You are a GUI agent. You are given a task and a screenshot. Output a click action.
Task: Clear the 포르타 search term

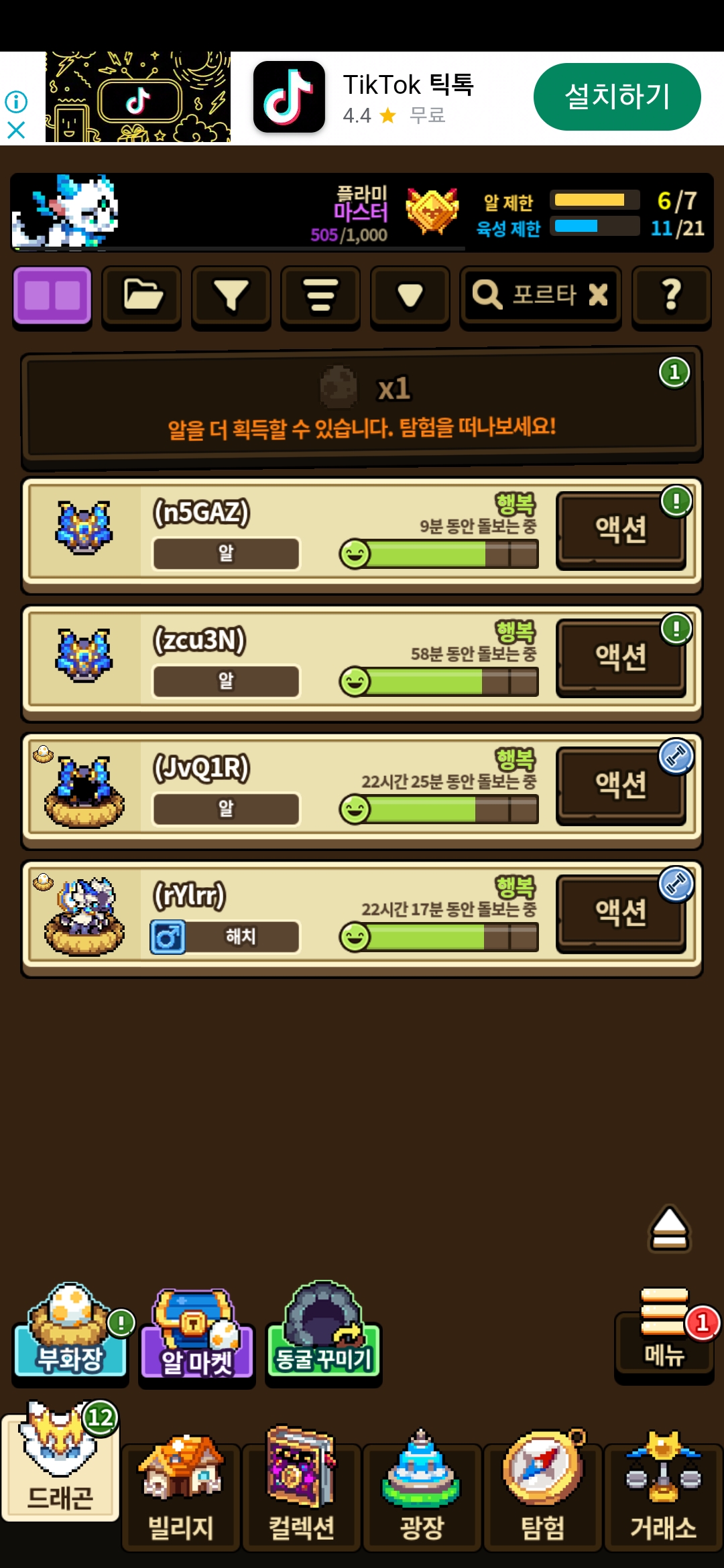coord(598,294)
